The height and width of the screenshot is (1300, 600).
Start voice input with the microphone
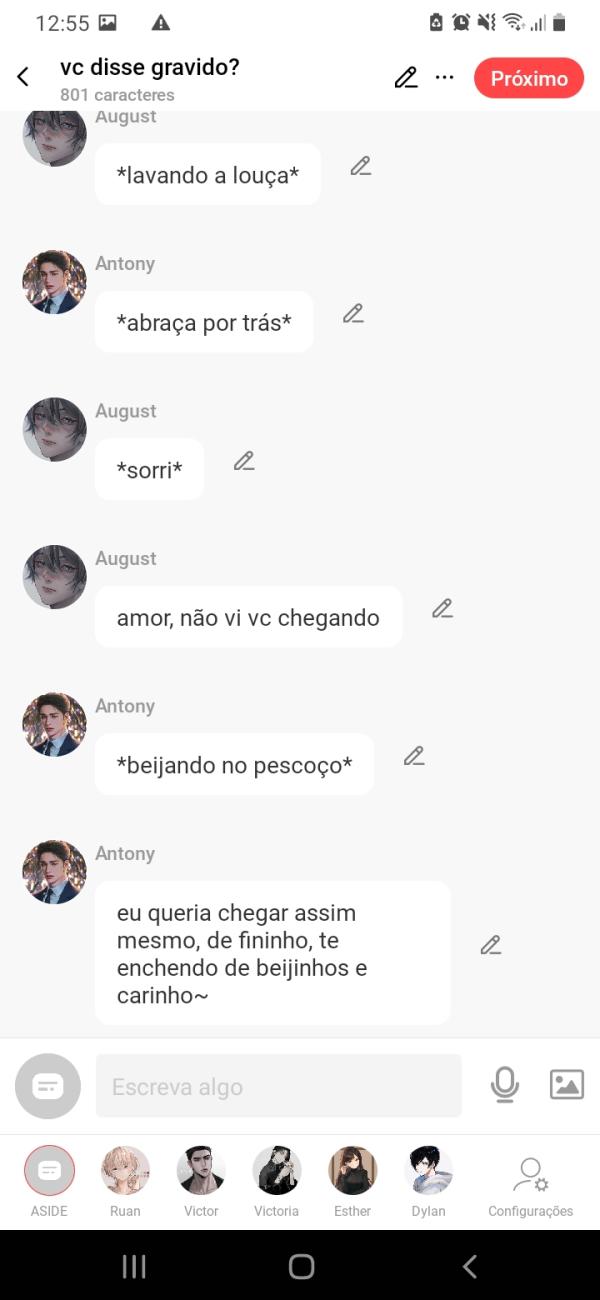click(x=505, y=1085)
